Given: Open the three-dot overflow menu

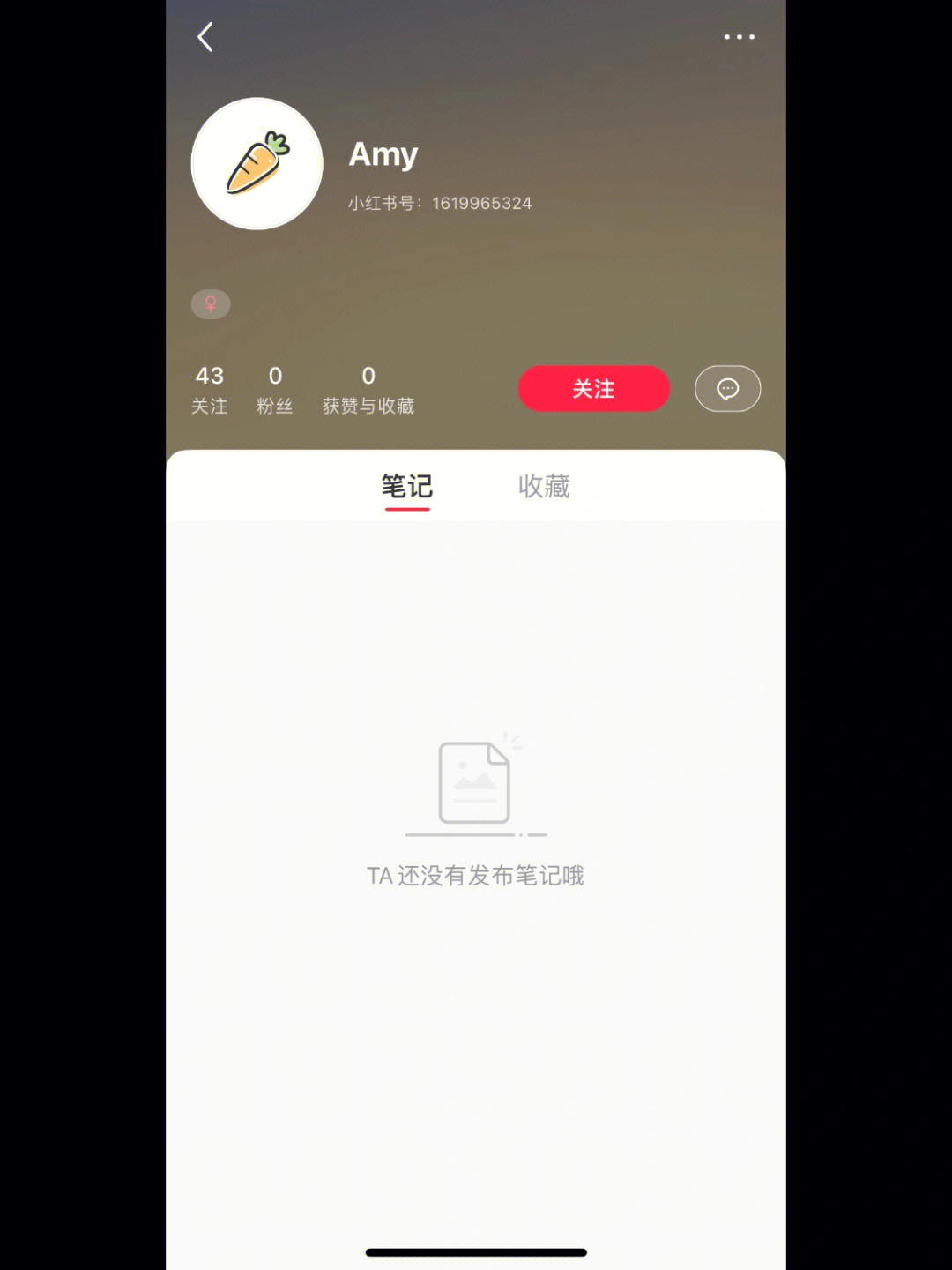Looking at the screenshot, I should (x=739, y=37).
